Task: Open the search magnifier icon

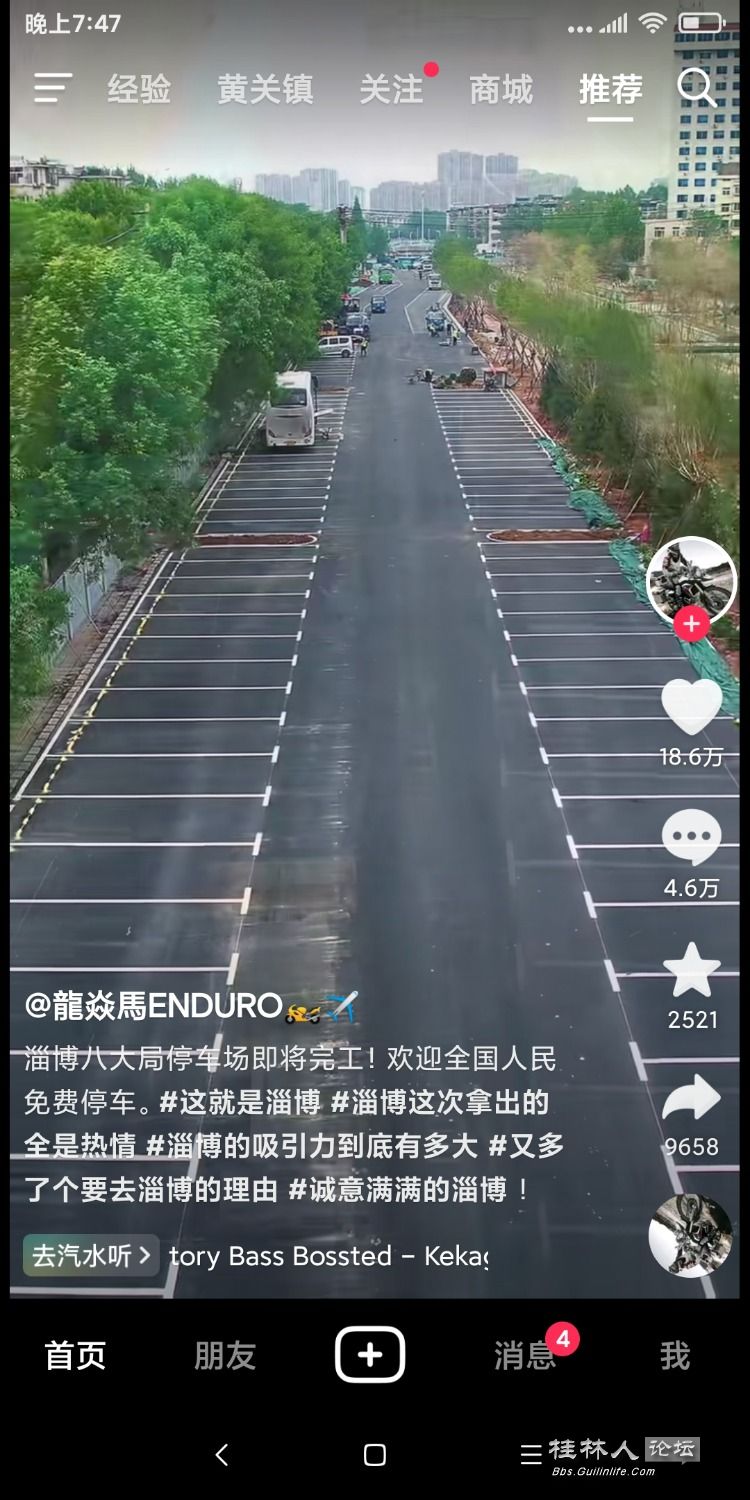Action: point(697,88)
